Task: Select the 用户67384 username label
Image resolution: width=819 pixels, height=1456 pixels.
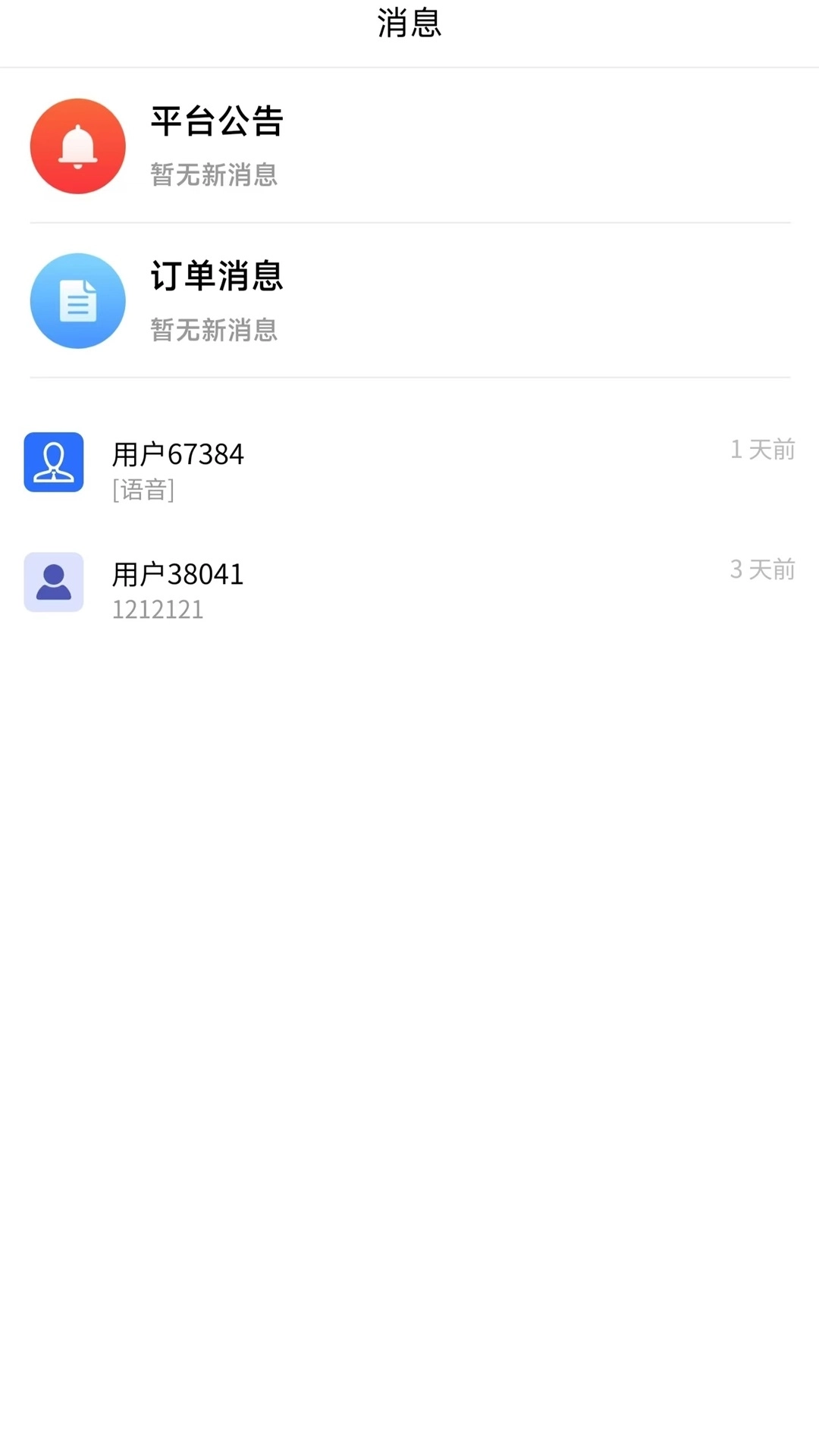Action: pos(178,453)
